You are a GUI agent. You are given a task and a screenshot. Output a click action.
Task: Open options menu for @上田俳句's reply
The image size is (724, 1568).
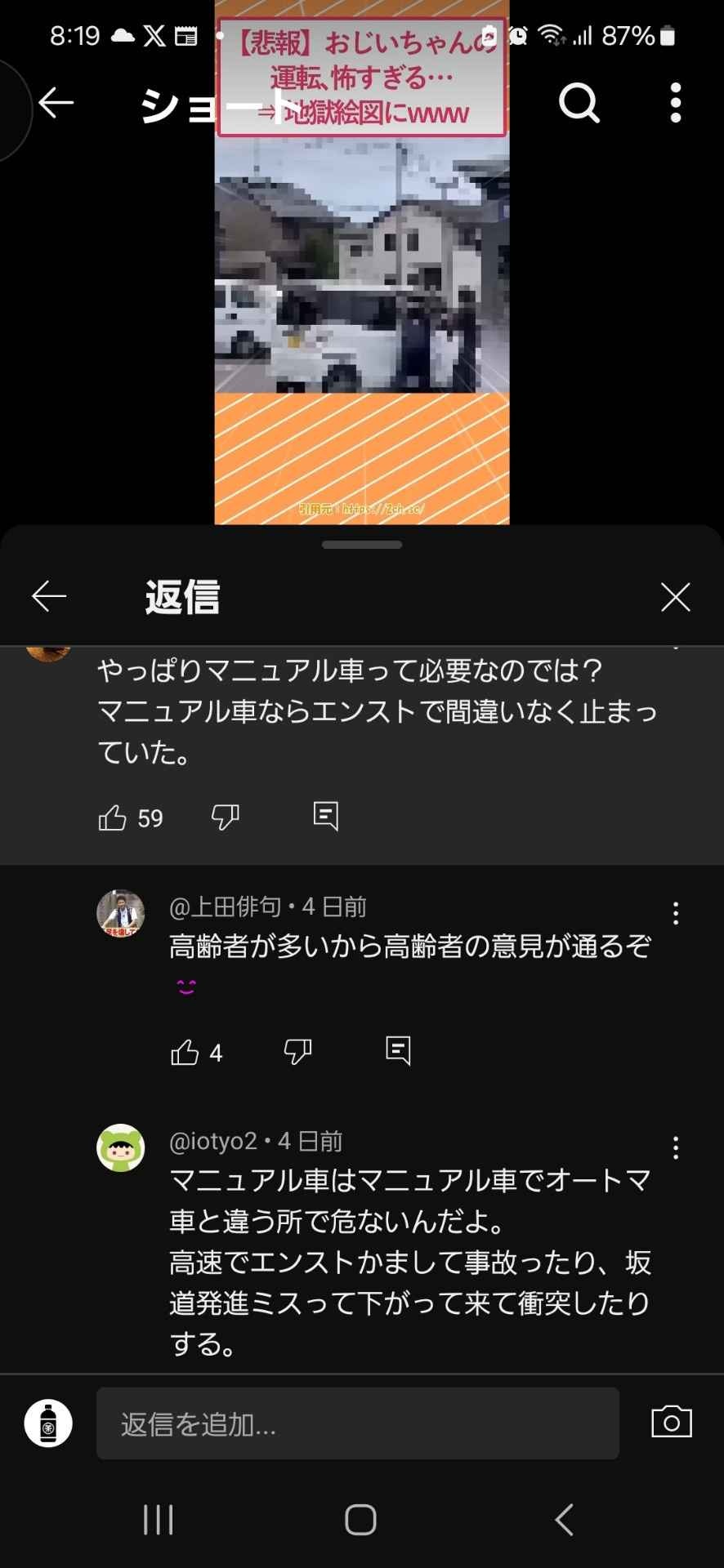[675, 913]
